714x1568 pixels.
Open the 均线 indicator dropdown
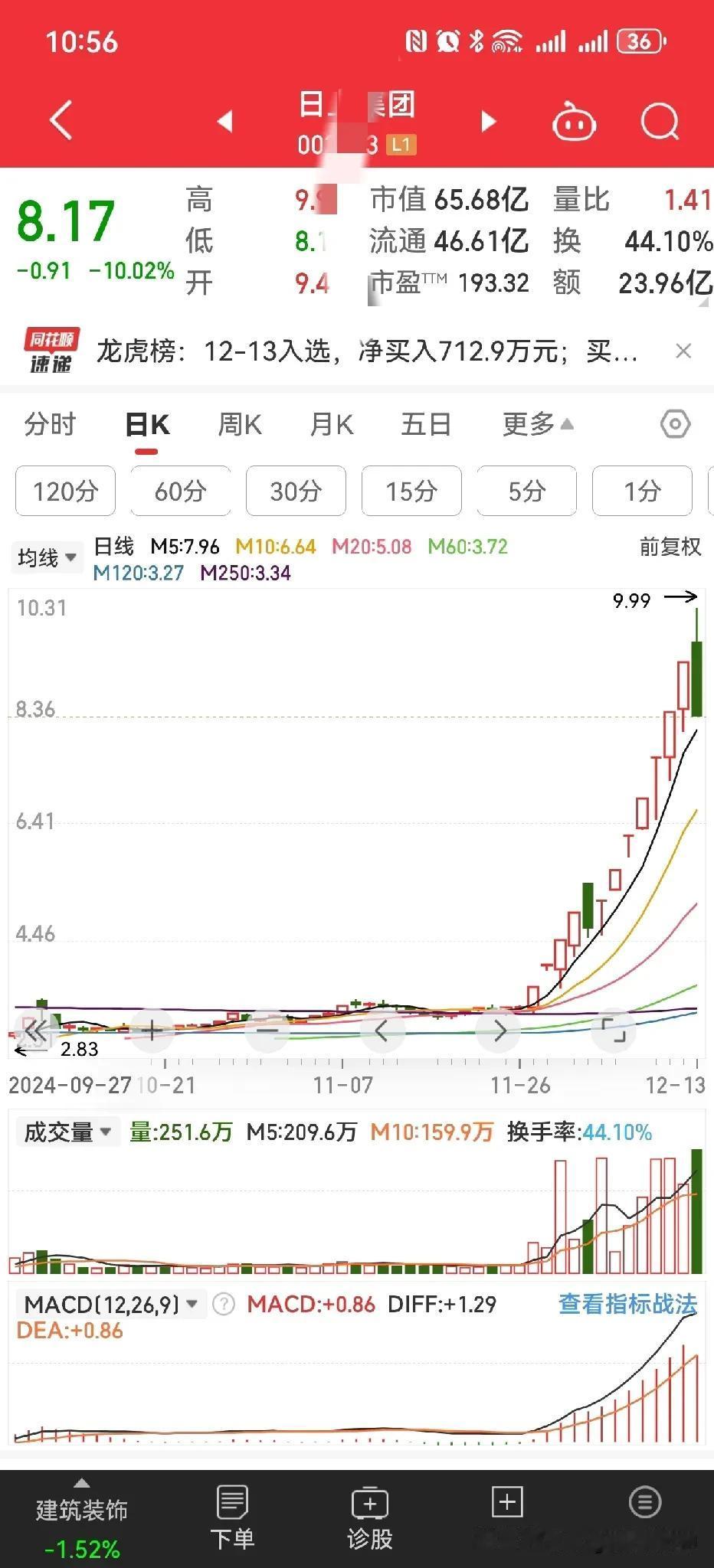[x=47, y=558]
